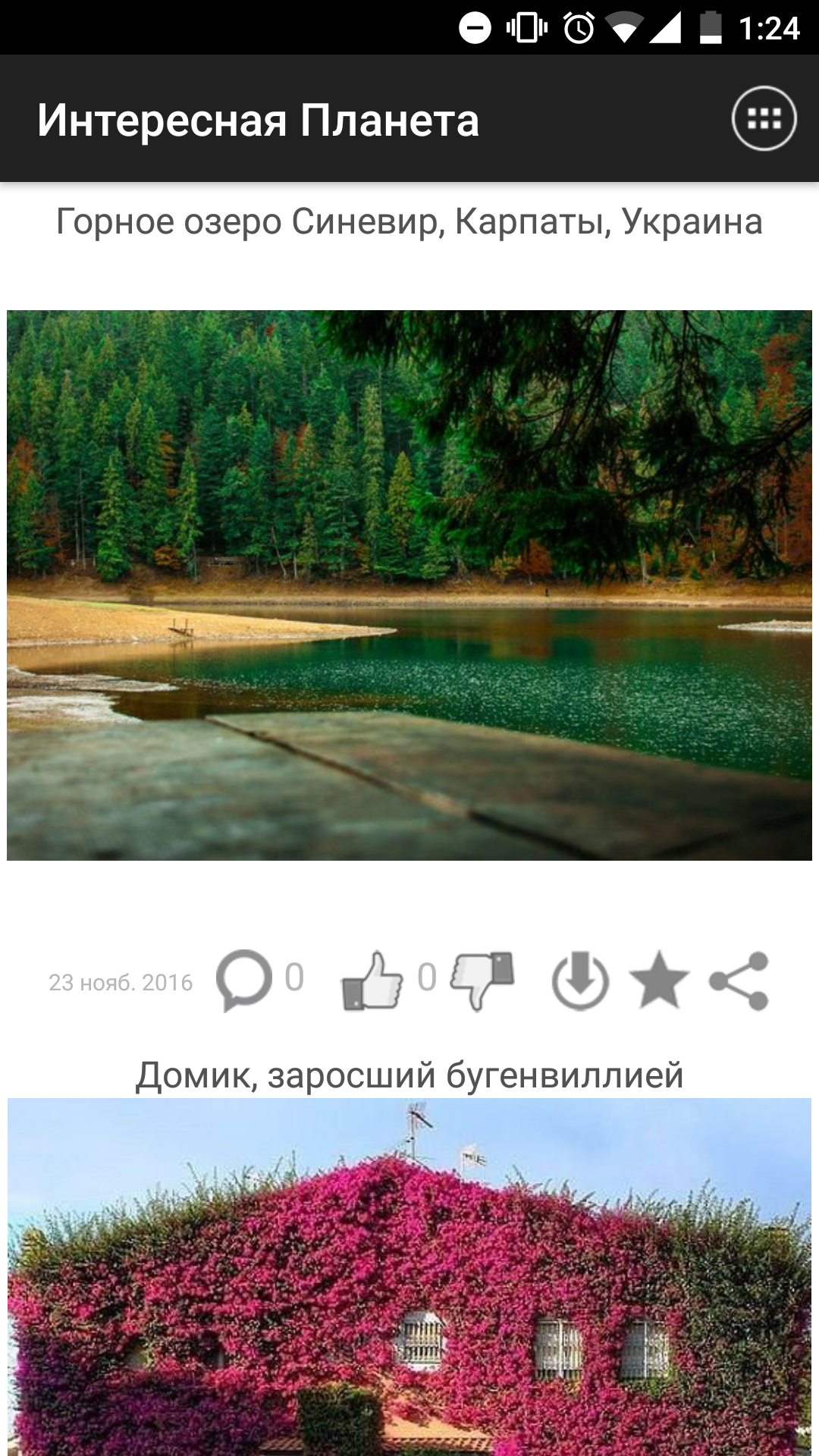Add Синевир lake post to favorites

coord(659,980)
